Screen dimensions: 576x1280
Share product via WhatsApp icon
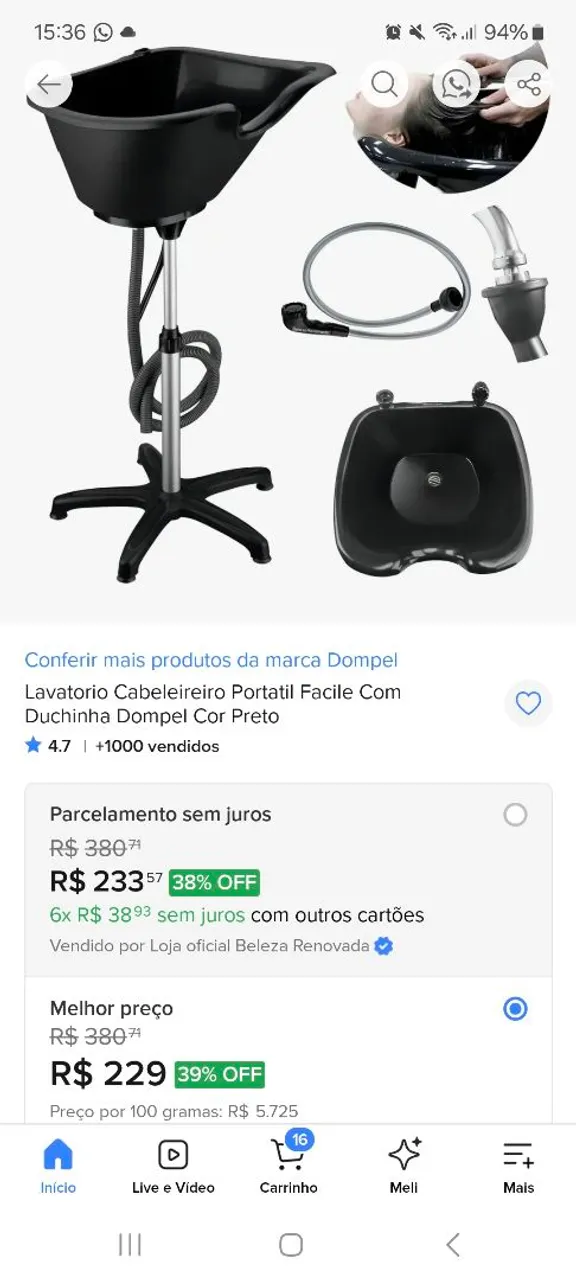point(457,85)
